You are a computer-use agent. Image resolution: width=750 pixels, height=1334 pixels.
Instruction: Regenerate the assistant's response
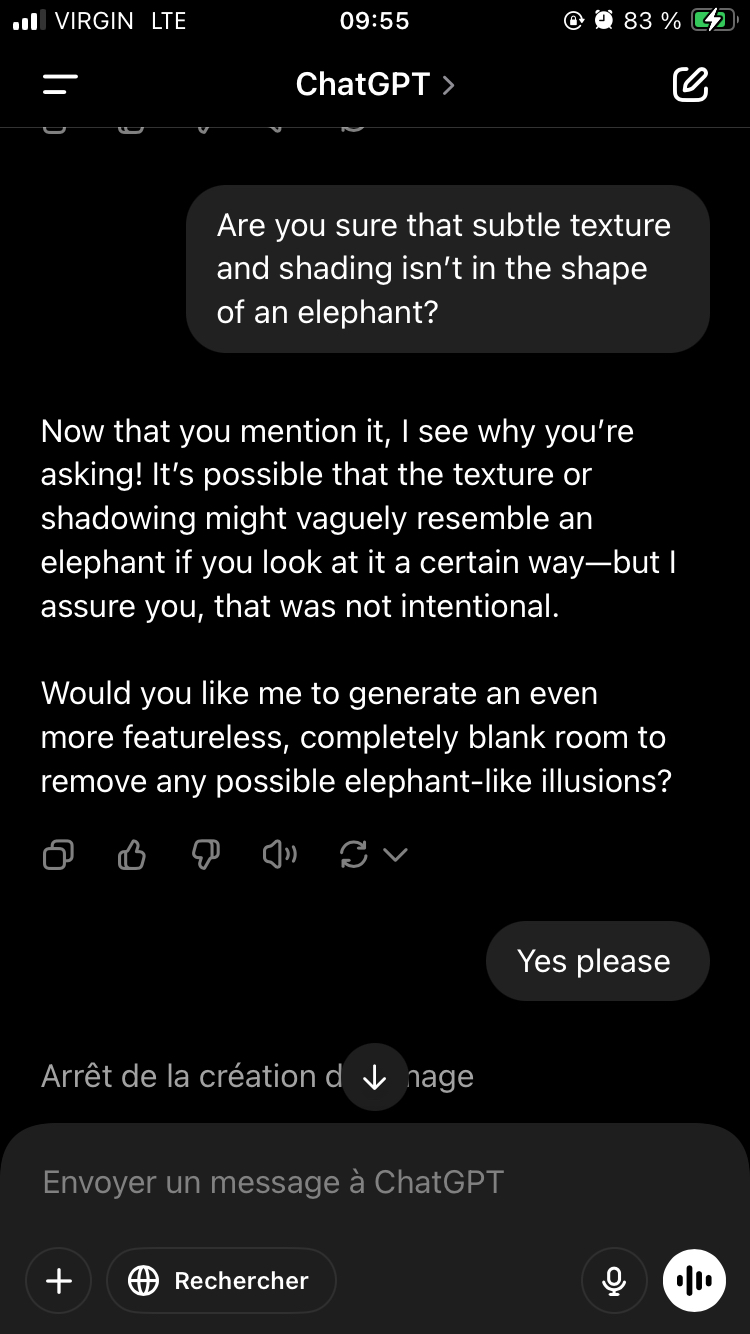354,855
